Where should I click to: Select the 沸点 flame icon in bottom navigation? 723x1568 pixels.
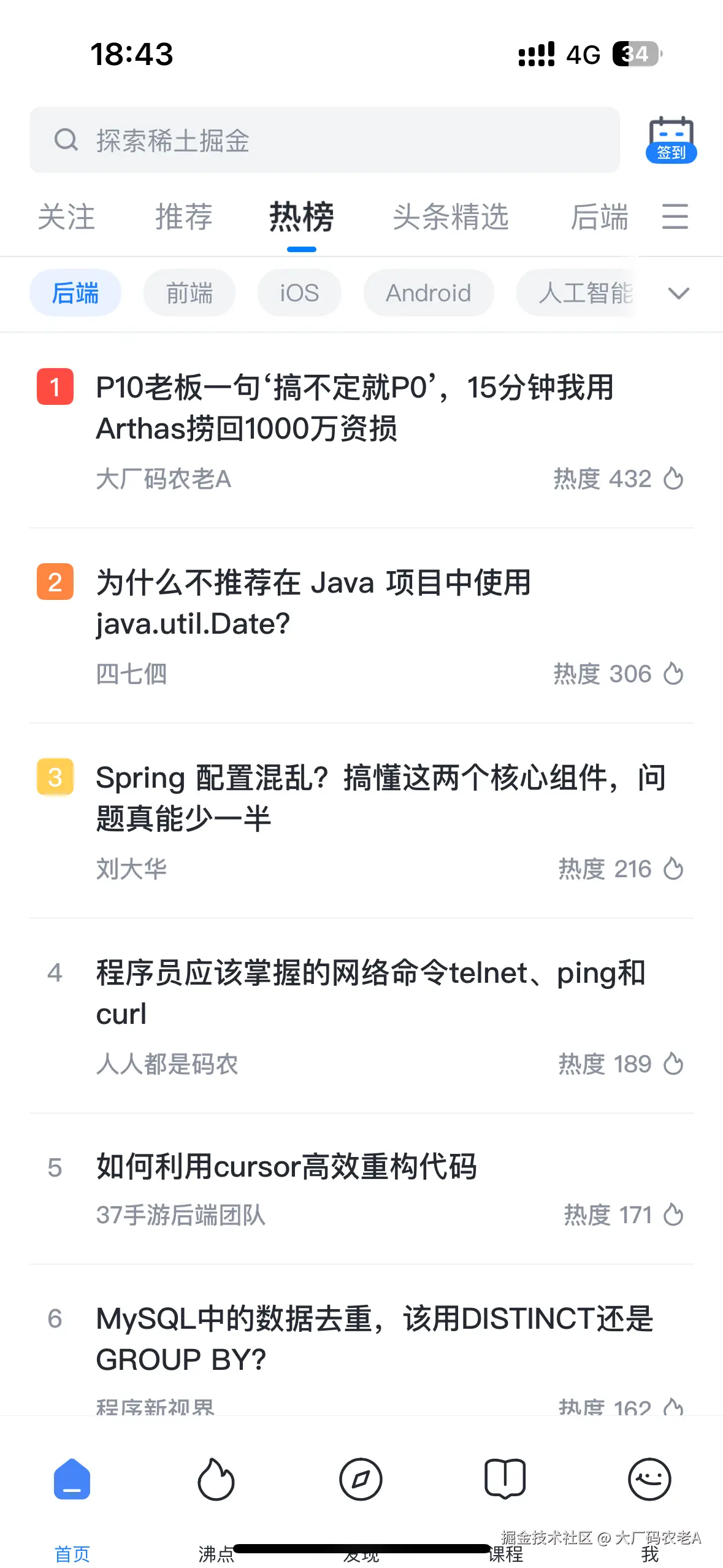(x=217, y=1479)
